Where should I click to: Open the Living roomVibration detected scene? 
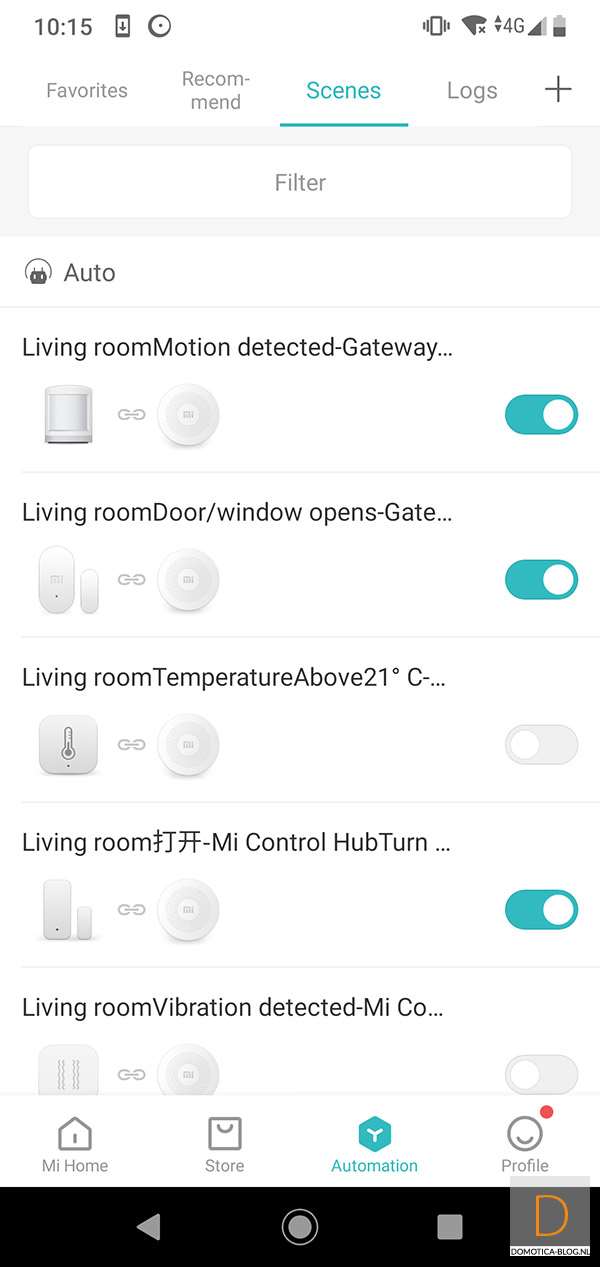coord(233,1008)
